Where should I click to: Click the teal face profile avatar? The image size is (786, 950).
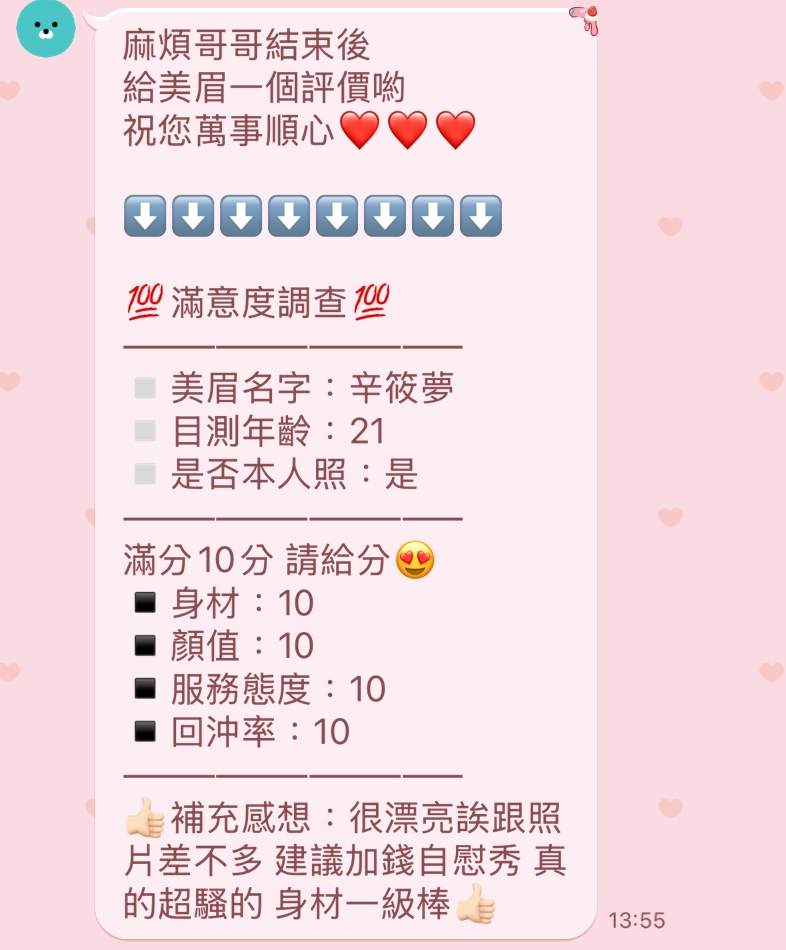tap(45, 30)
